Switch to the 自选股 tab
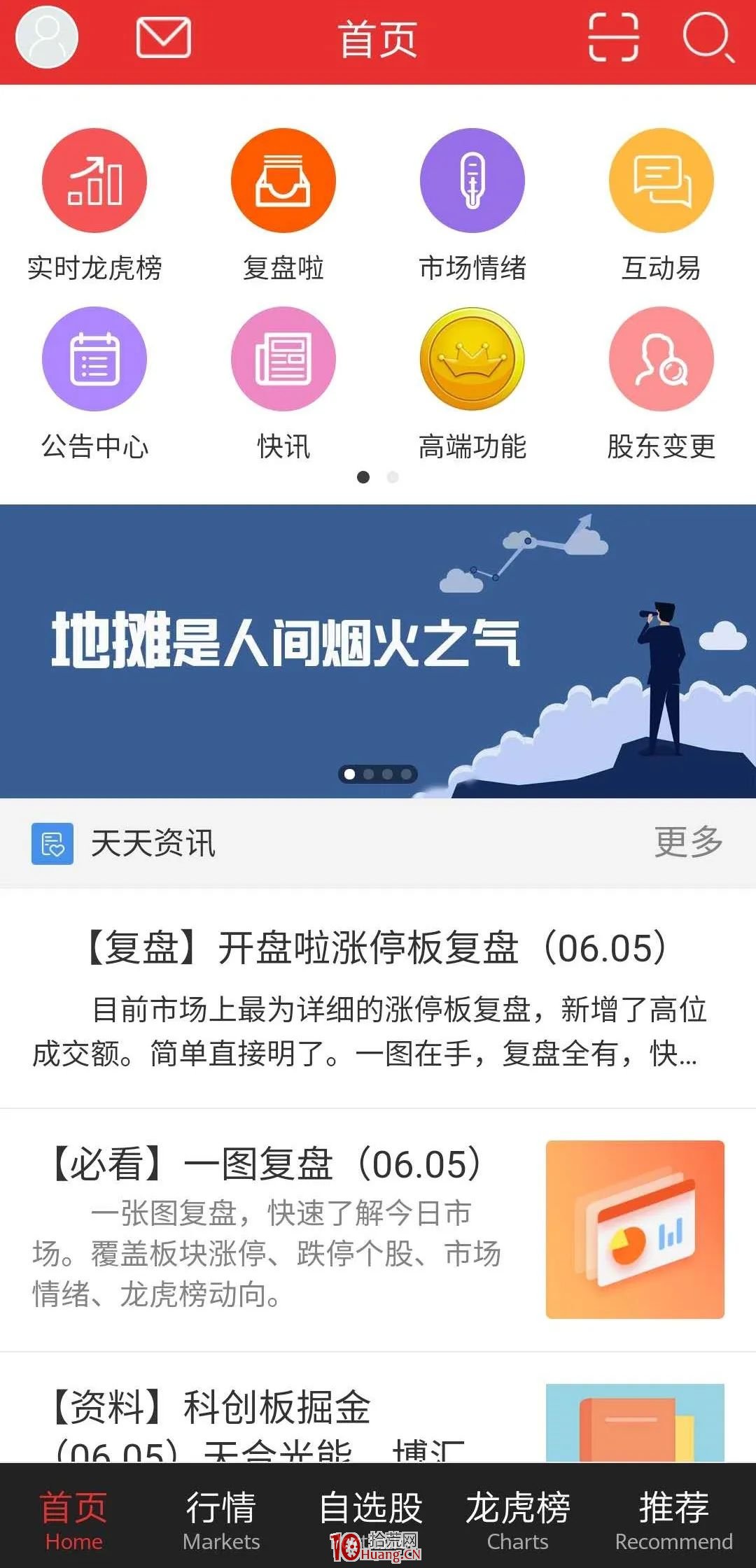This screenshot has width=756, height=1568. click(371, 1519)
